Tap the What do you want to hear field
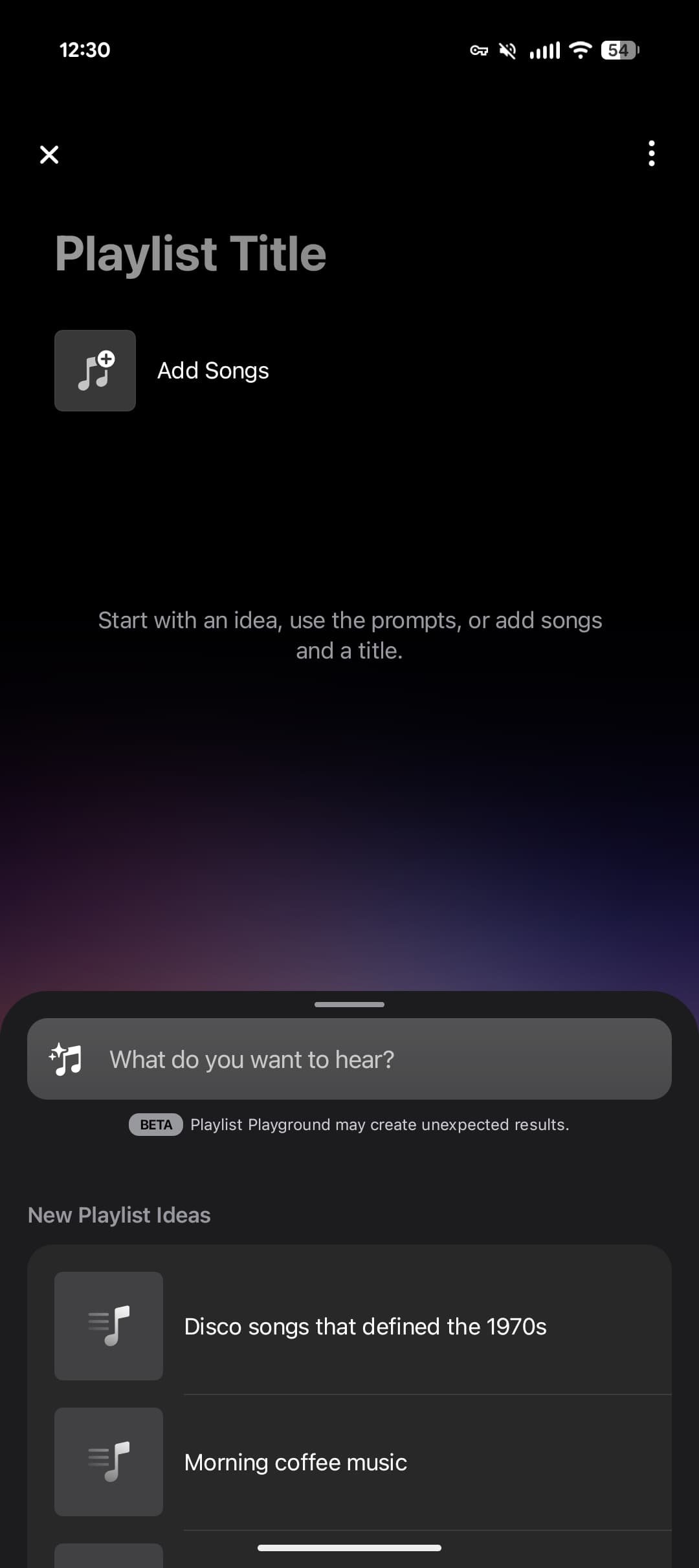This screenshot has width=699, height=1568. coord(349,1059)
